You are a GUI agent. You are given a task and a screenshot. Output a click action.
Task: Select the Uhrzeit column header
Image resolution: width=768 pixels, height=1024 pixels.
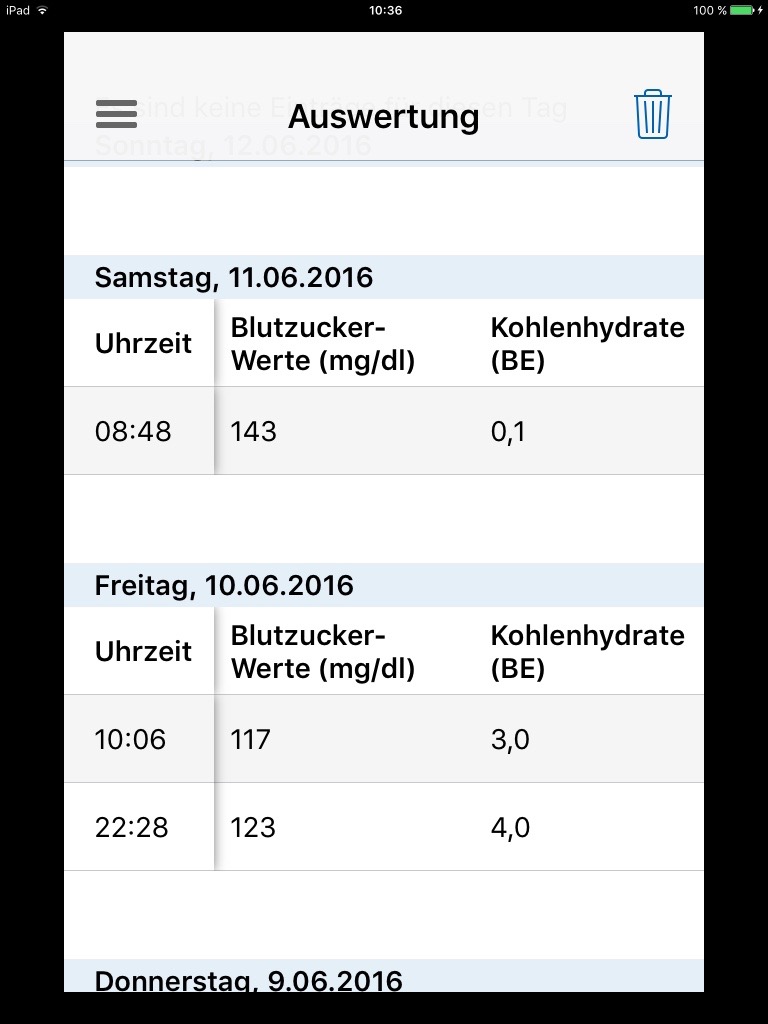143,343
